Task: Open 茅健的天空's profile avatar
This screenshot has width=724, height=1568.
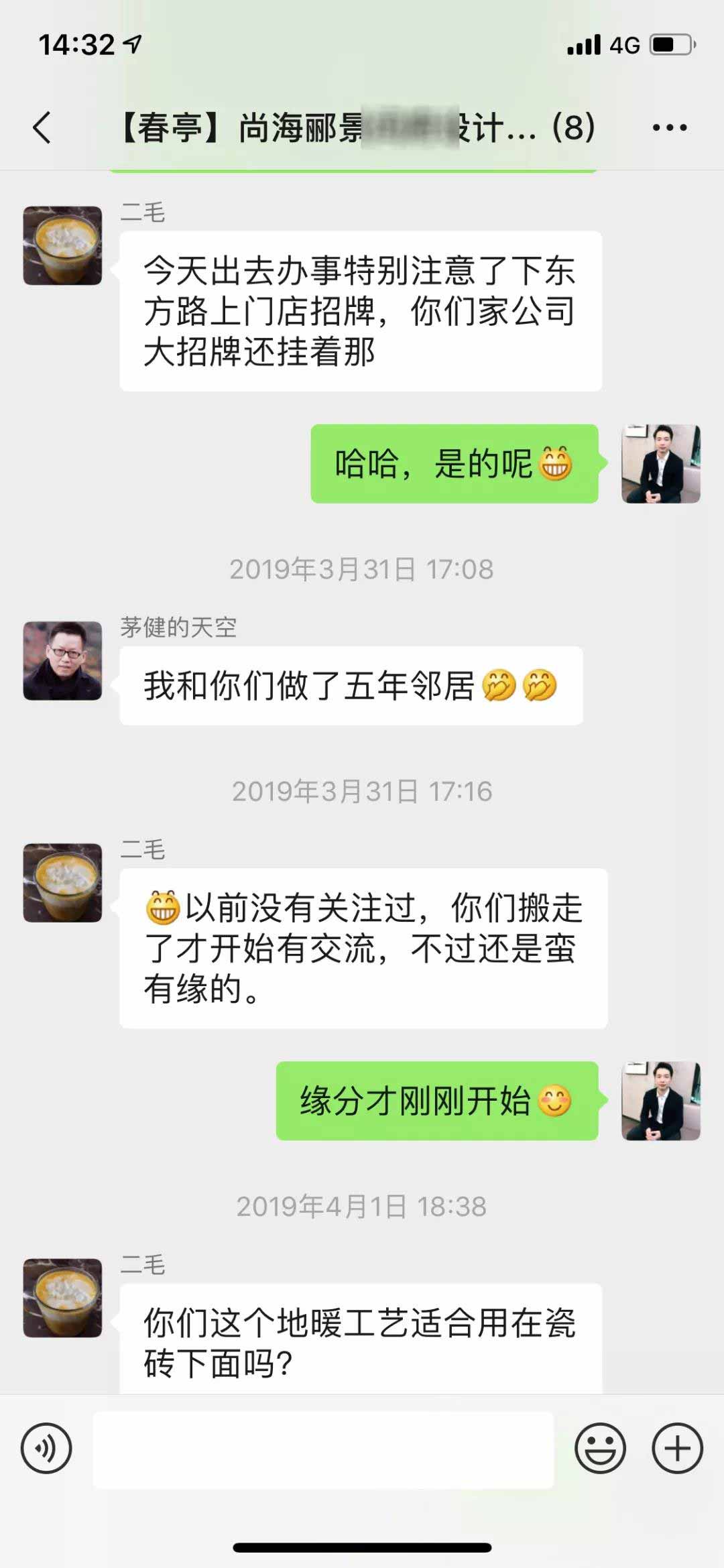Action: [x=62, y=661]
